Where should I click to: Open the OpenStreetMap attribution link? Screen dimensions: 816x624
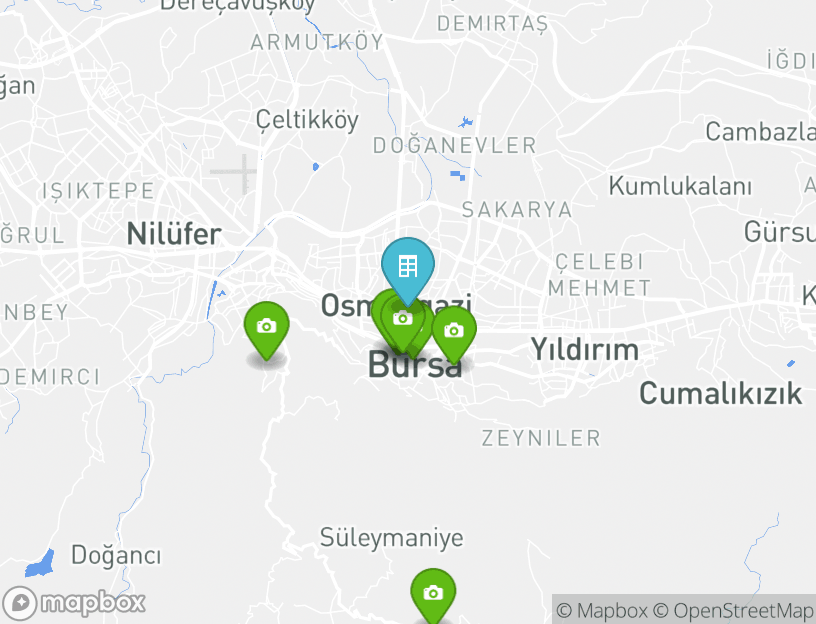pos(742,610)
